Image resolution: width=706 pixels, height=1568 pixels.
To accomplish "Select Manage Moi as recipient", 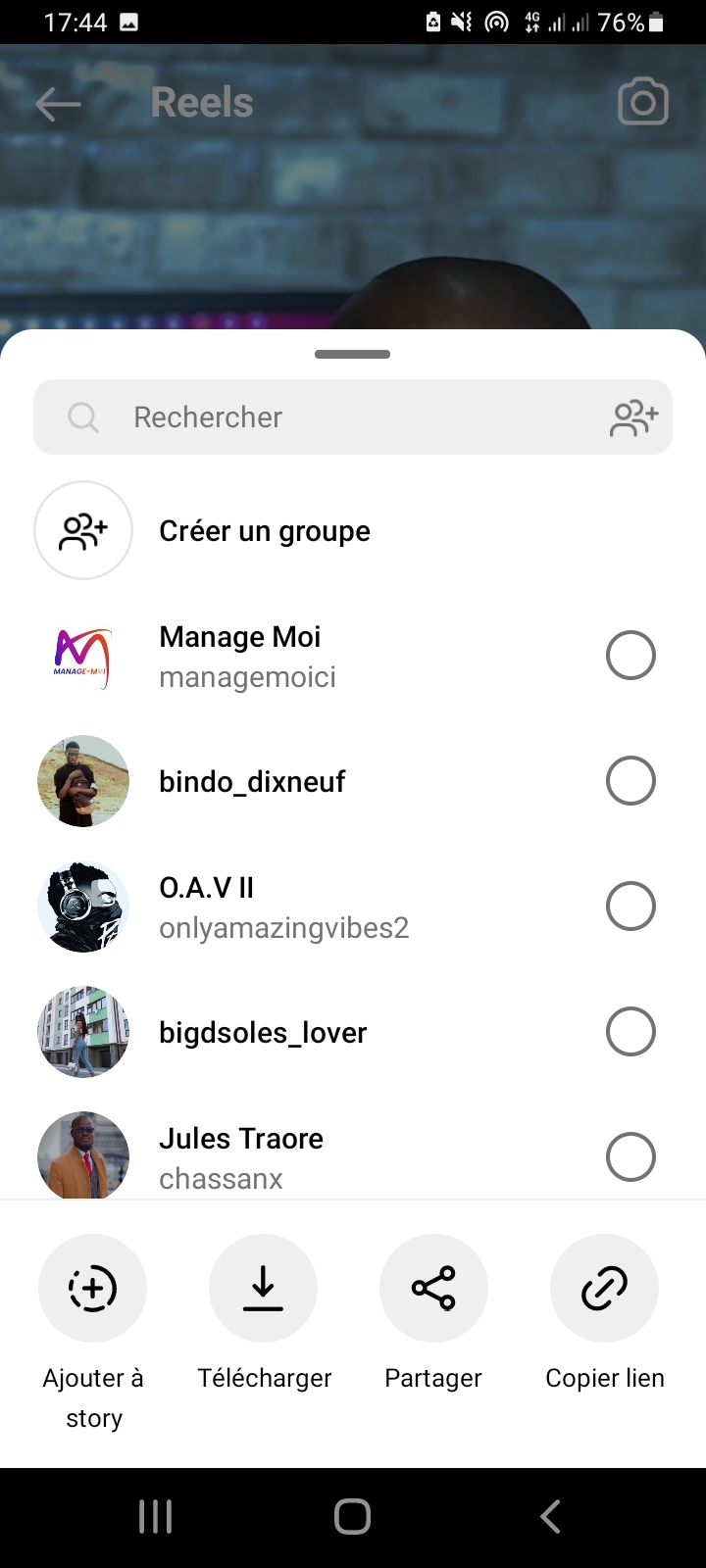I will [x=630, y=656].
